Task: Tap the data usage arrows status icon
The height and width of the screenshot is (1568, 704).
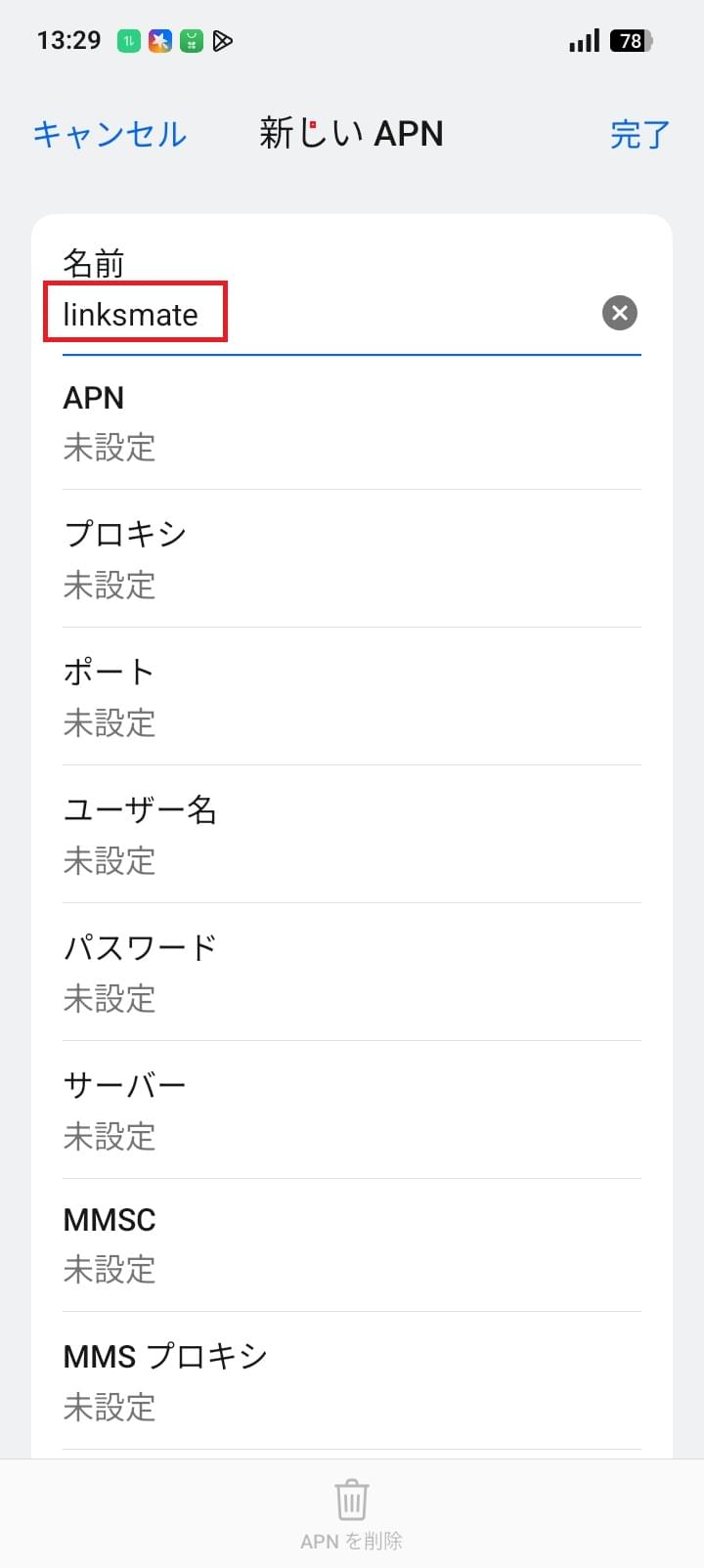Action: coord(127,41)
